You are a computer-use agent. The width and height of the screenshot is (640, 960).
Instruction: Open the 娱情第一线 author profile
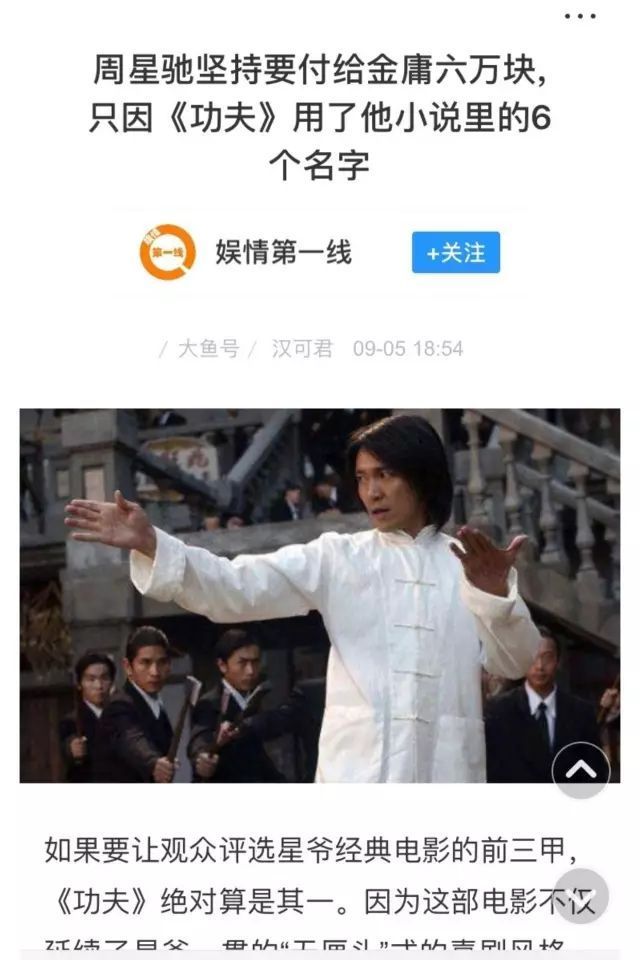click(x=283, y=253)
